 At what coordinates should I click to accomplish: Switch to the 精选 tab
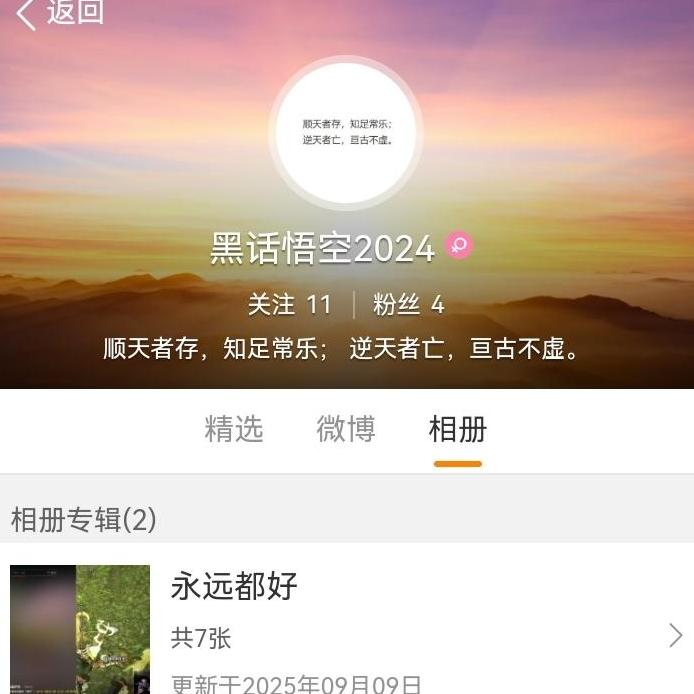tap(234, 429)
